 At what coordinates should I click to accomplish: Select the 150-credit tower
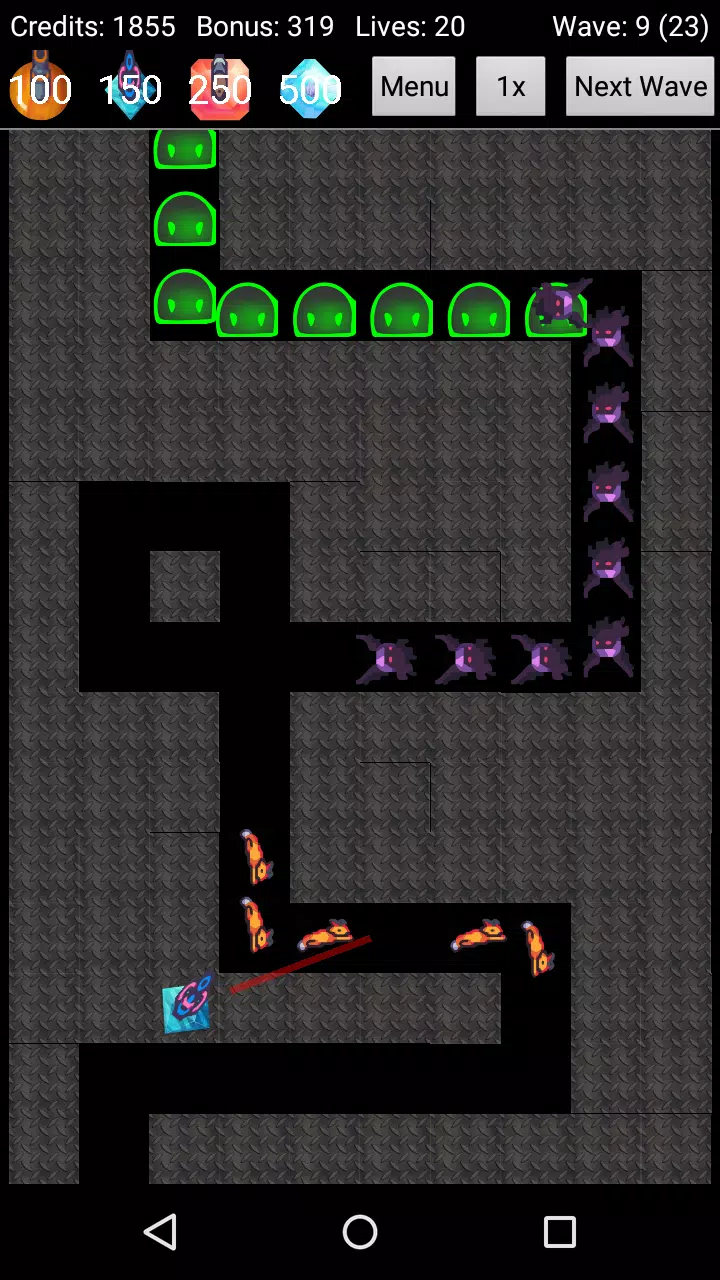point(130,88)
